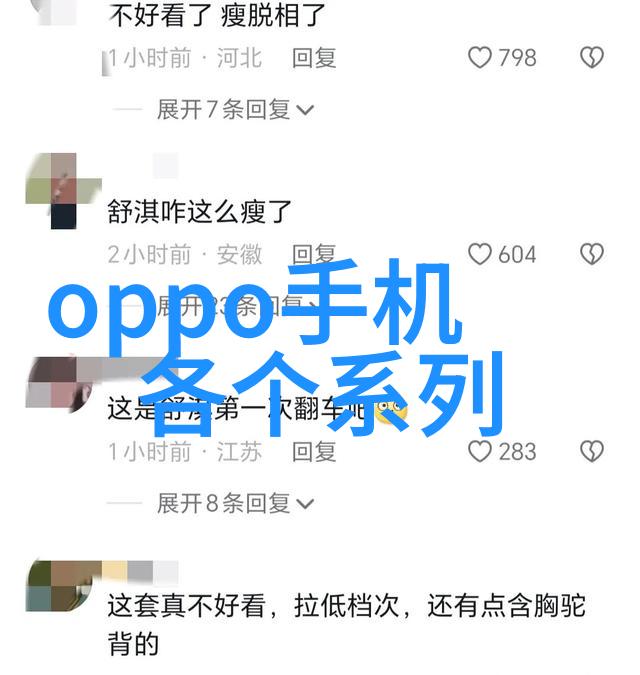
Task: Like the comment "不好看了 瘦脱相了"
Action: pyautogui.click(x=481, y=58)
